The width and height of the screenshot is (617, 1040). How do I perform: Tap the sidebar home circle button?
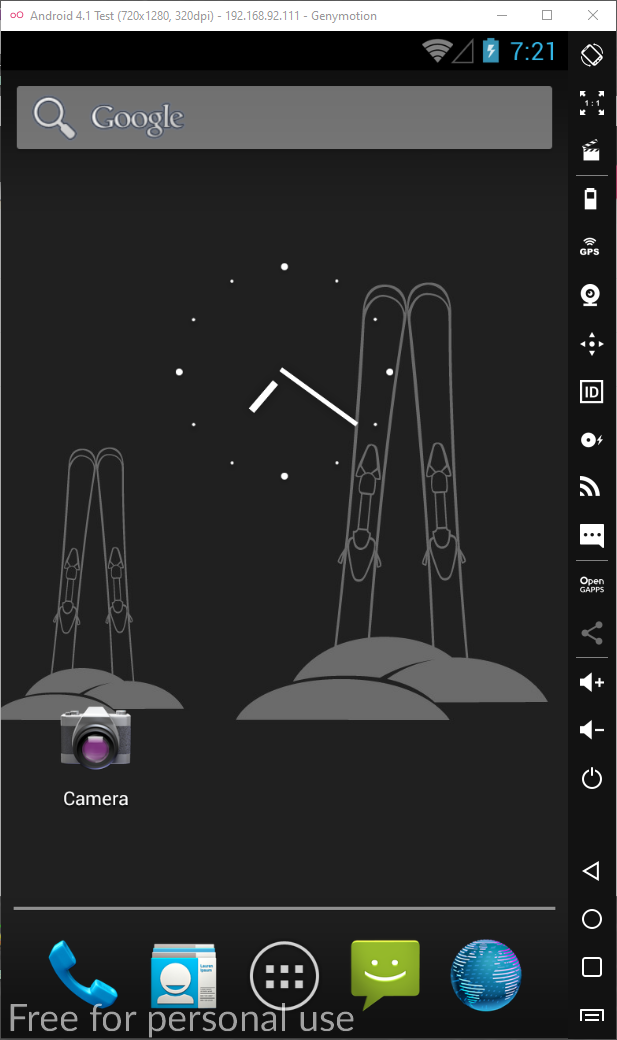coord(591,919)
